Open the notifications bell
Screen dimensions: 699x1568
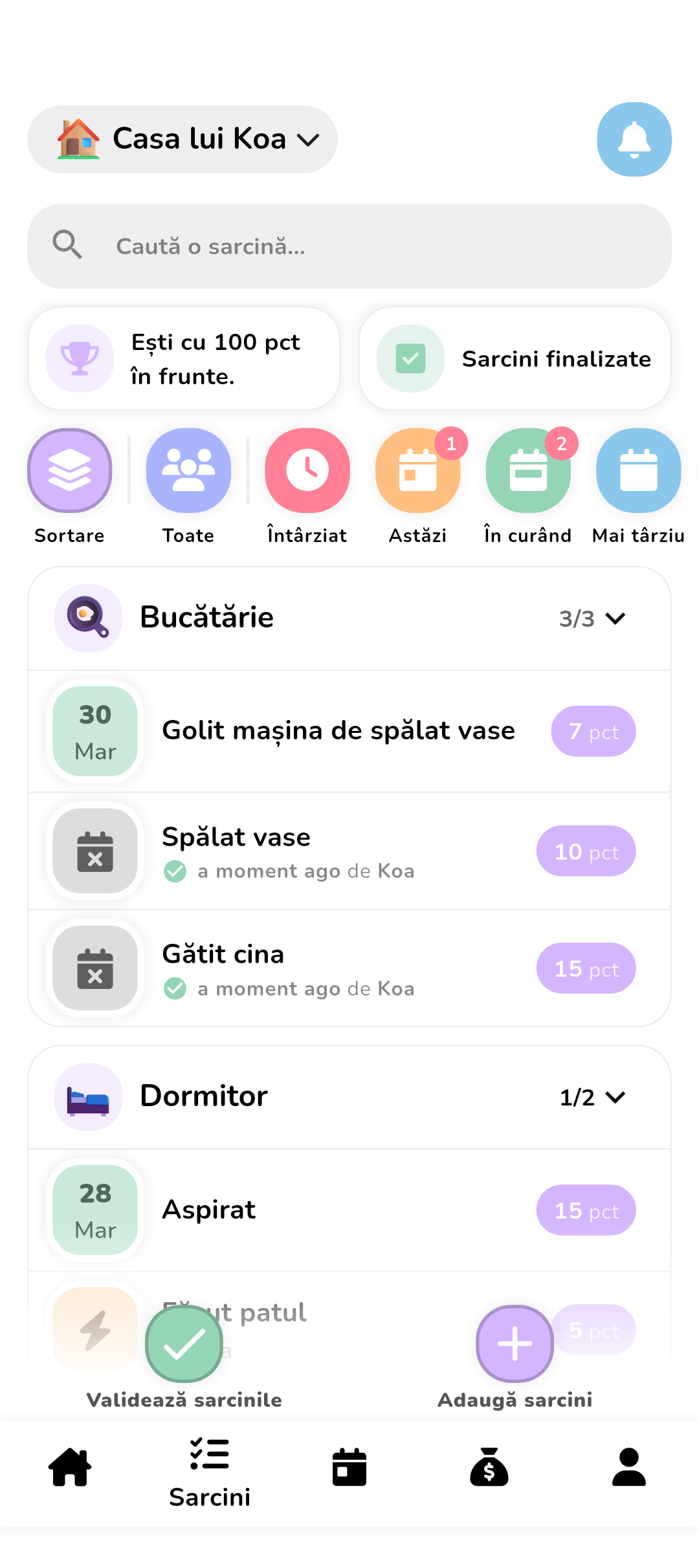(634, 139)
